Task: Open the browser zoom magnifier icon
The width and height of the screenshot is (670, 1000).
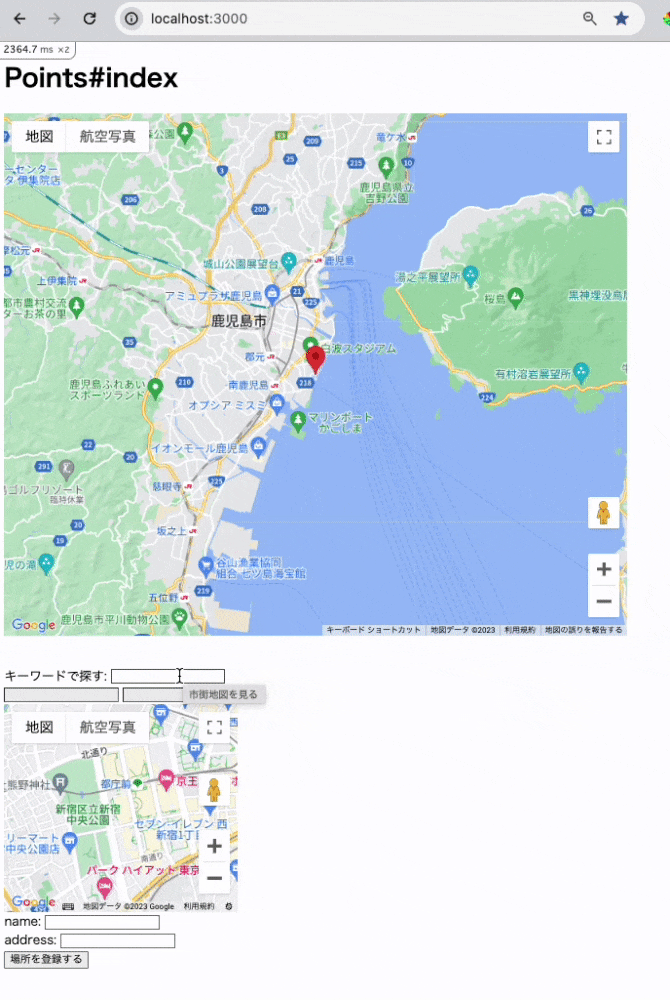Action: coord(590,18)
